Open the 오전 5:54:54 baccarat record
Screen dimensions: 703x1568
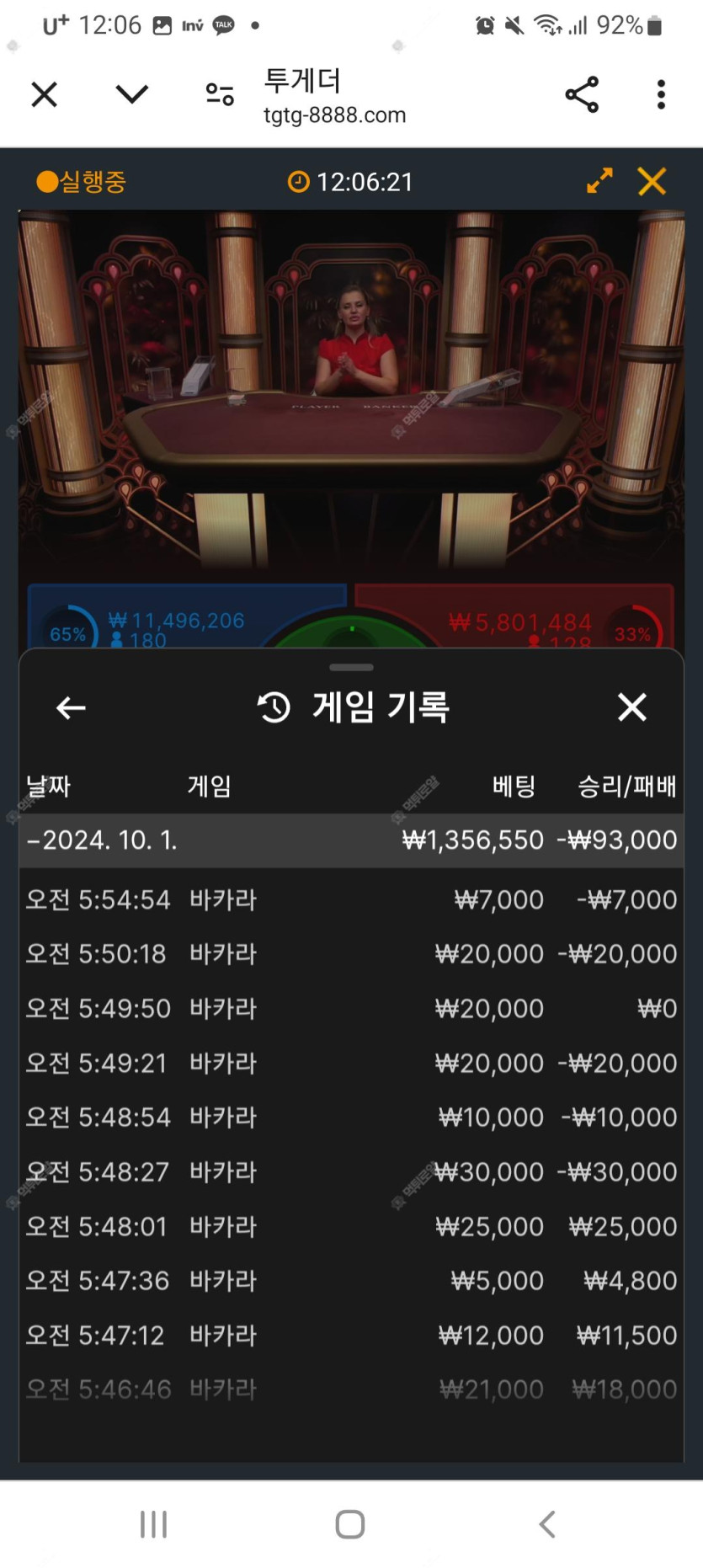point(351,899)
